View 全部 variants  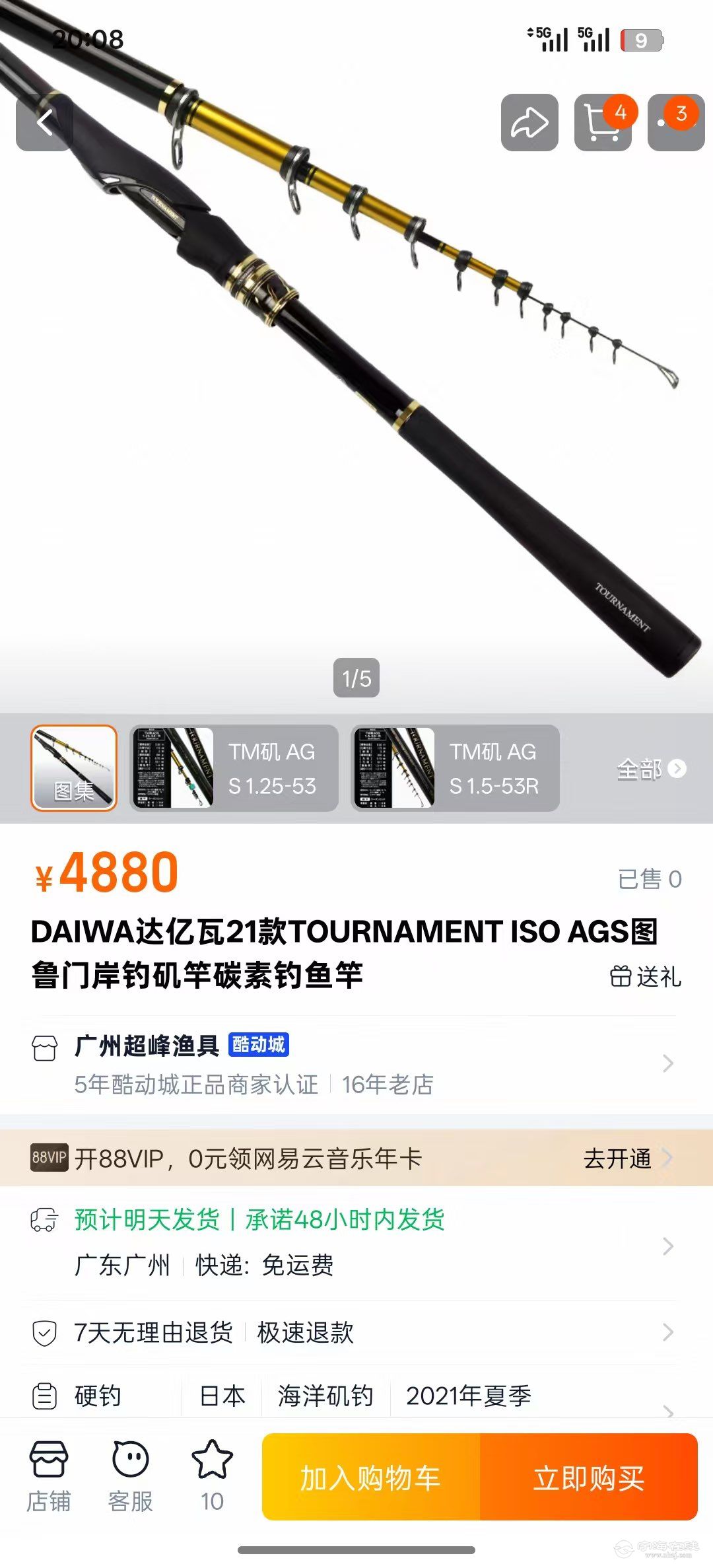[x=650, y=769]
